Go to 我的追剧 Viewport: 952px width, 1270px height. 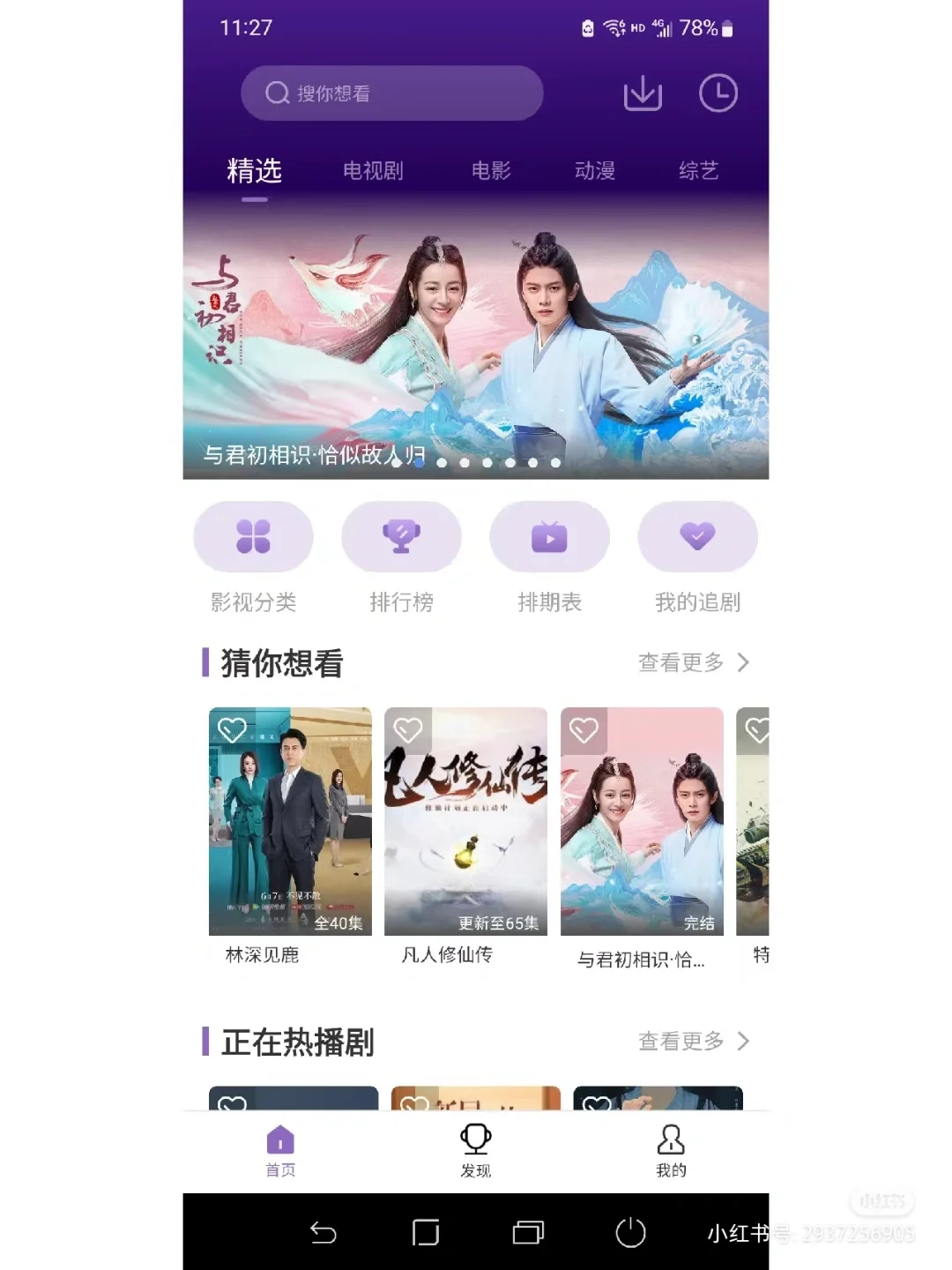[x=697, y=537]
